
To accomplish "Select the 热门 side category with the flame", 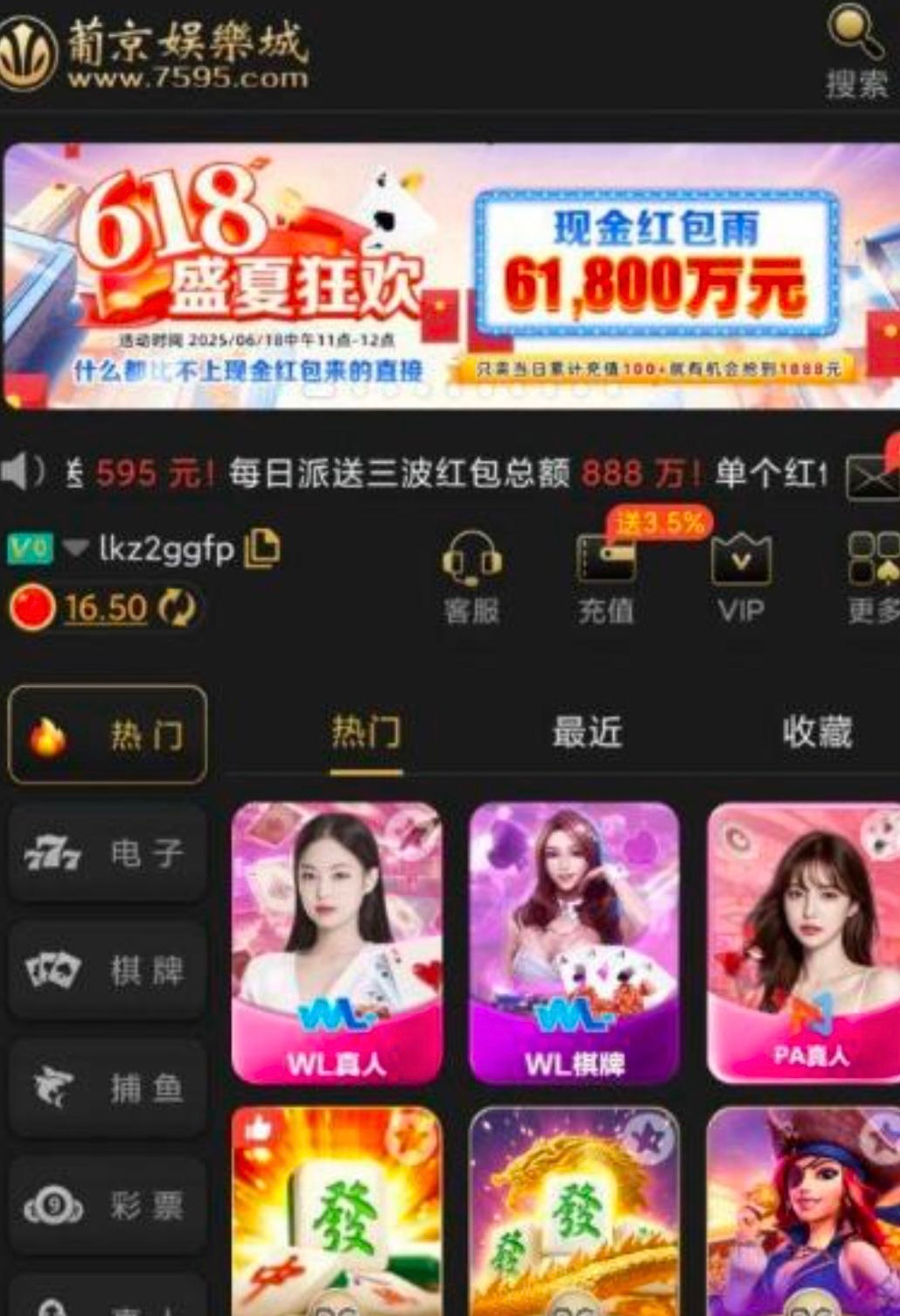I will coord(108,735).
